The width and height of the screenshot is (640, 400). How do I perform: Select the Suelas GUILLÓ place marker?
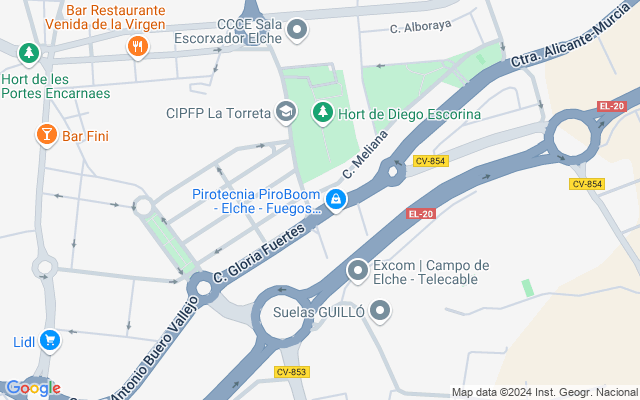(378, 312)
